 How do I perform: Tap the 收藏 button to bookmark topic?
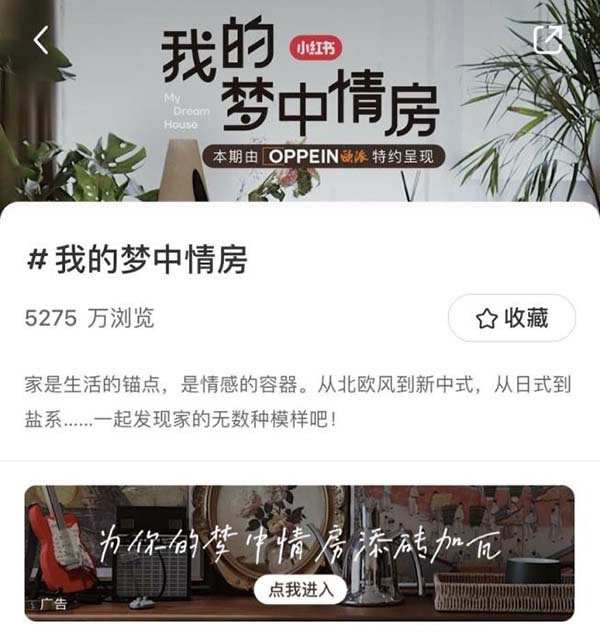(512, 318)
